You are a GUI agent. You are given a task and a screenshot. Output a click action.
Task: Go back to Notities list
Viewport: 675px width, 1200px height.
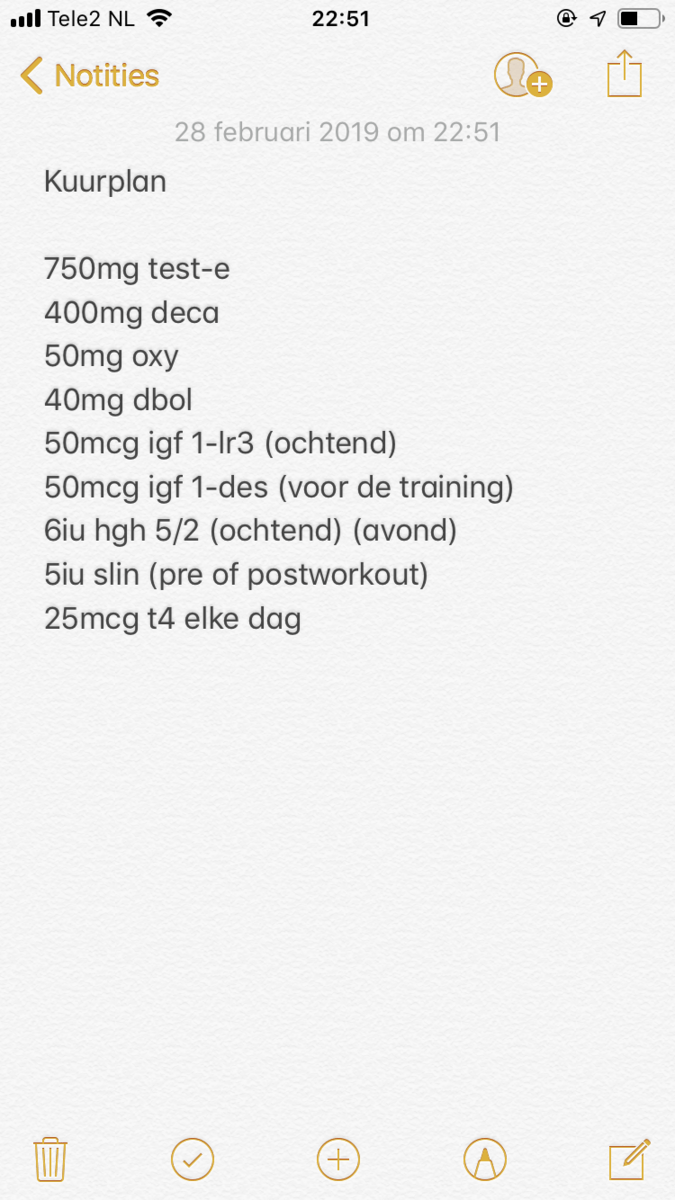coord(90,76)
